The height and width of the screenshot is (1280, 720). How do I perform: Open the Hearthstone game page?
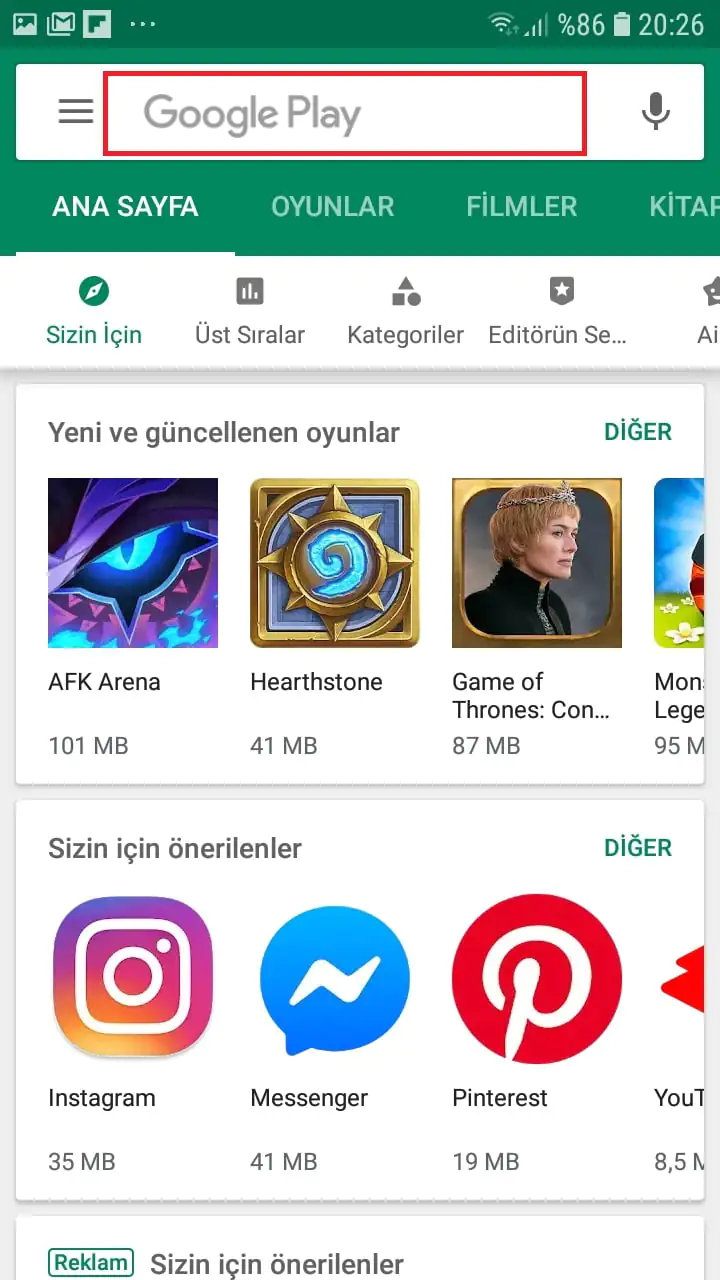pos(335,563)
